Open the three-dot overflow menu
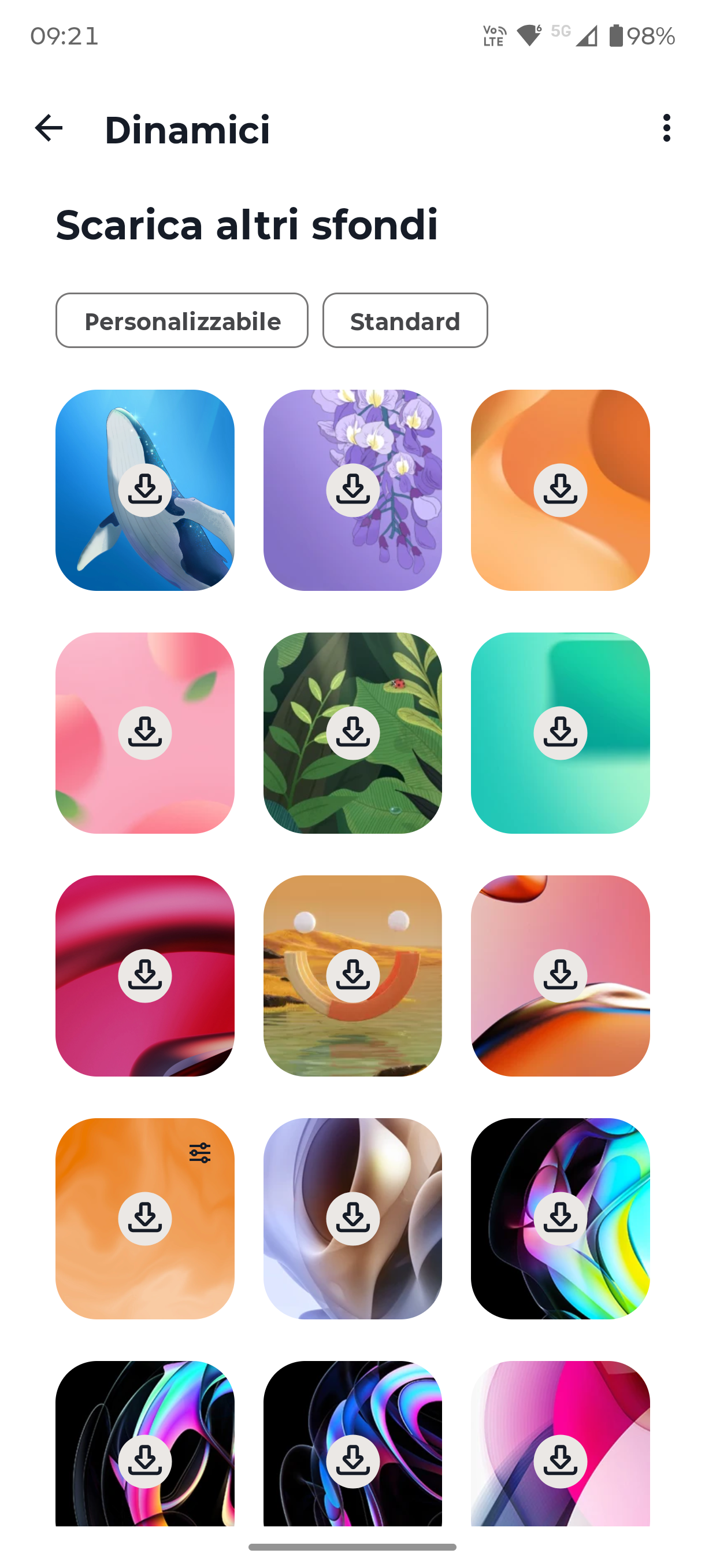 pyautogui.click(x=667, y=128)
